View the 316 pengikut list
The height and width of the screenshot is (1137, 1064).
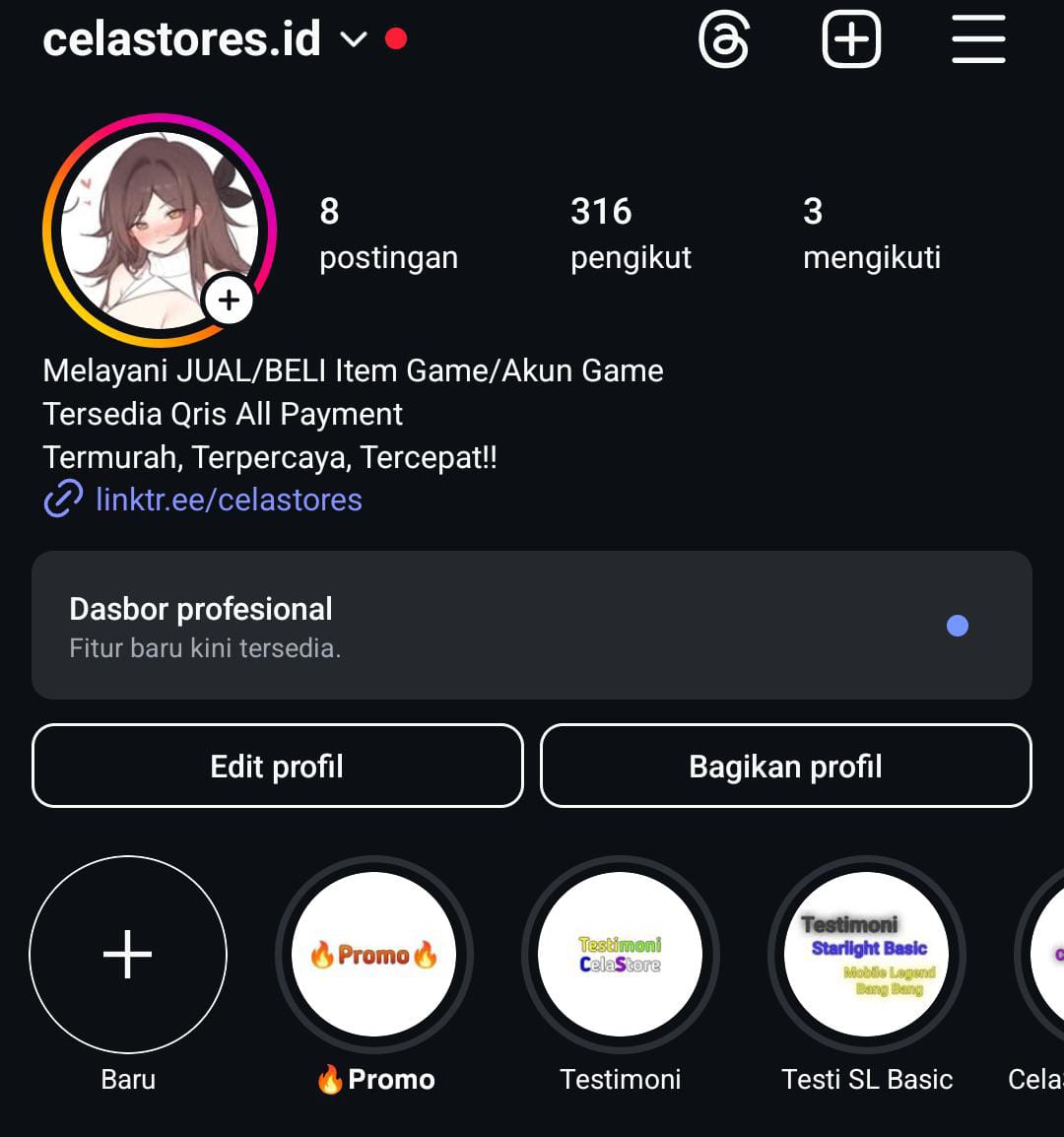pyautogui.click(x=631, y=234)
